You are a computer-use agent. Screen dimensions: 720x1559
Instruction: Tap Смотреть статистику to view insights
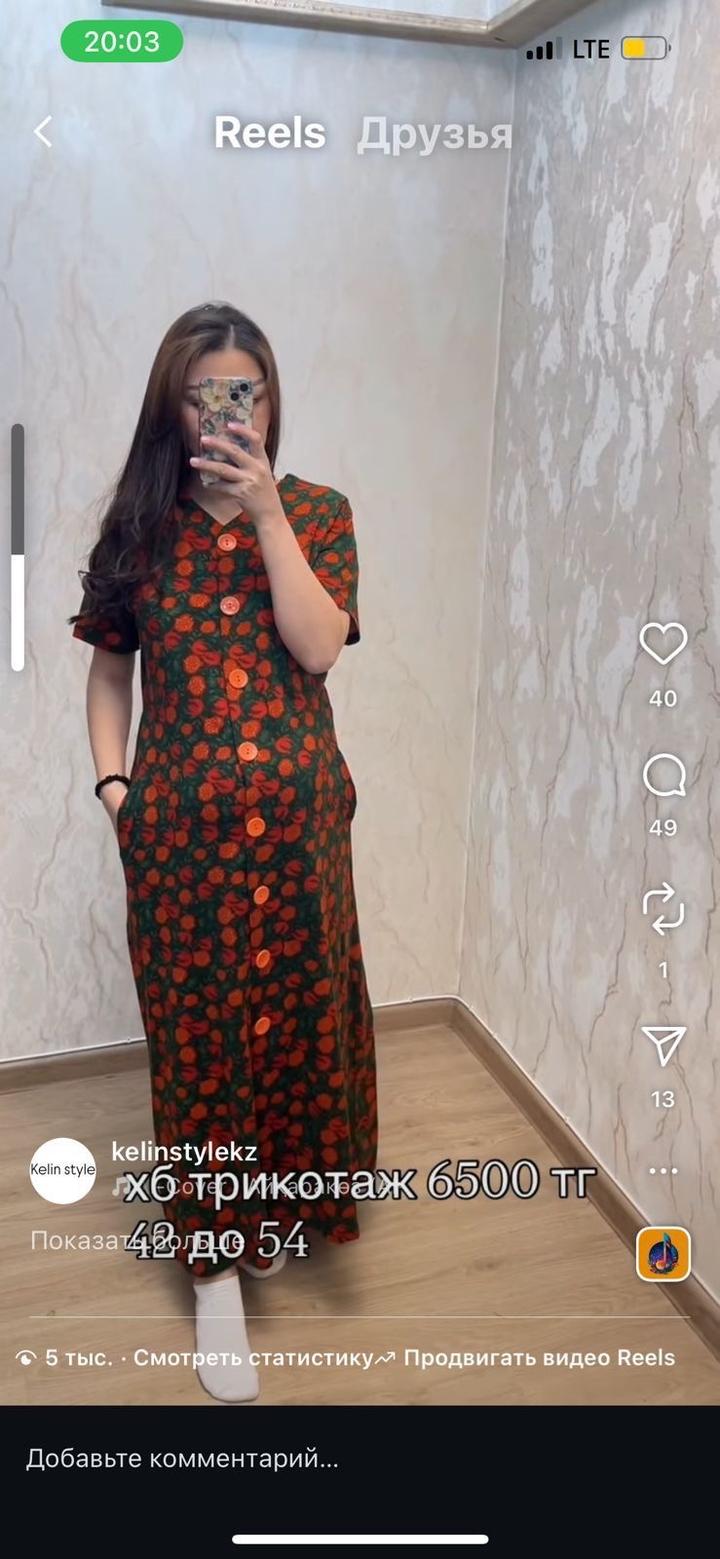(252, 1358)
